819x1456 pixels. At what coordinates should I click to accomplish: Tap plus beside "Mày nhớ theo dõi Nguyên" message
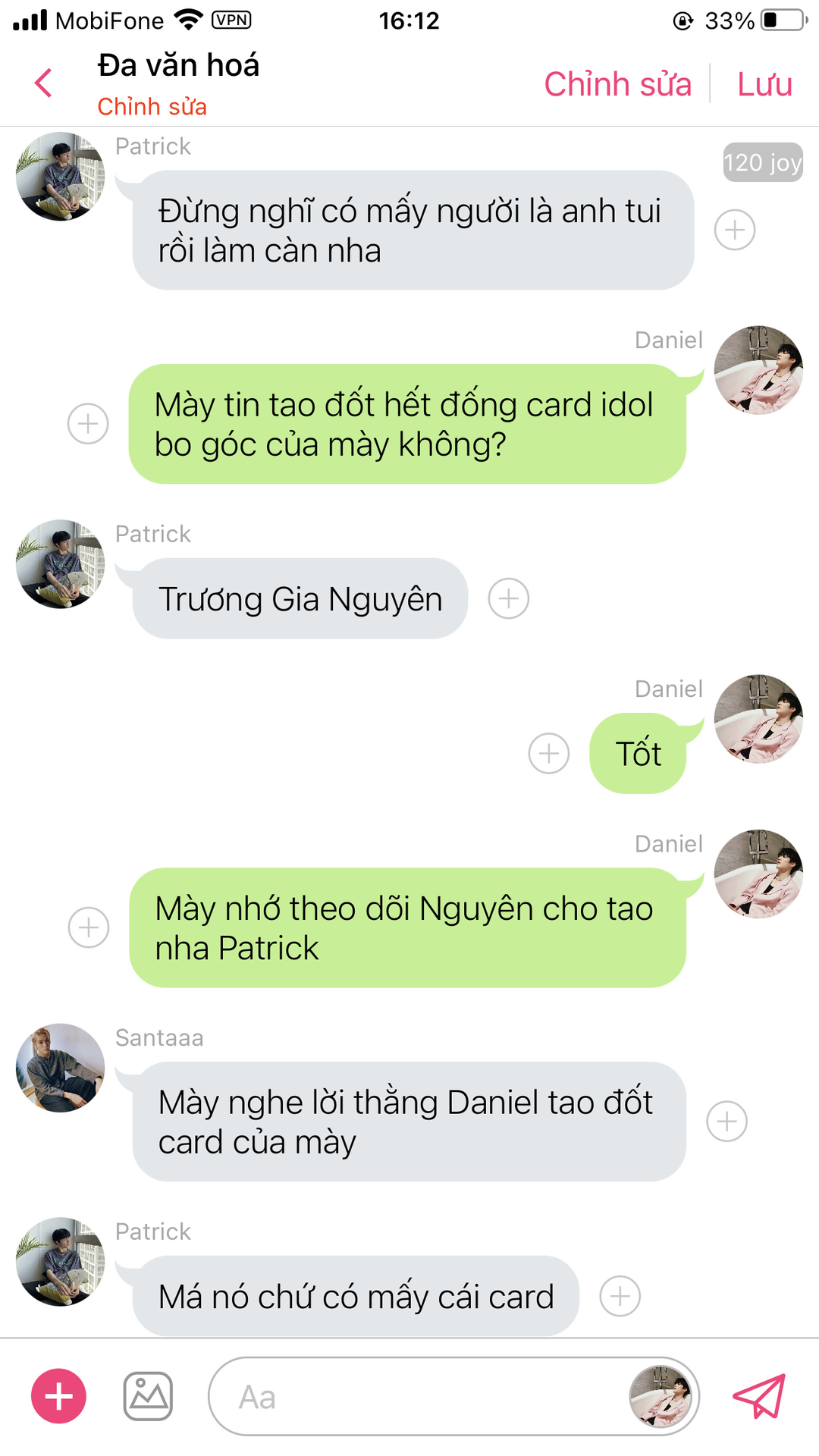pyautogui.click(x=89, y=927)
